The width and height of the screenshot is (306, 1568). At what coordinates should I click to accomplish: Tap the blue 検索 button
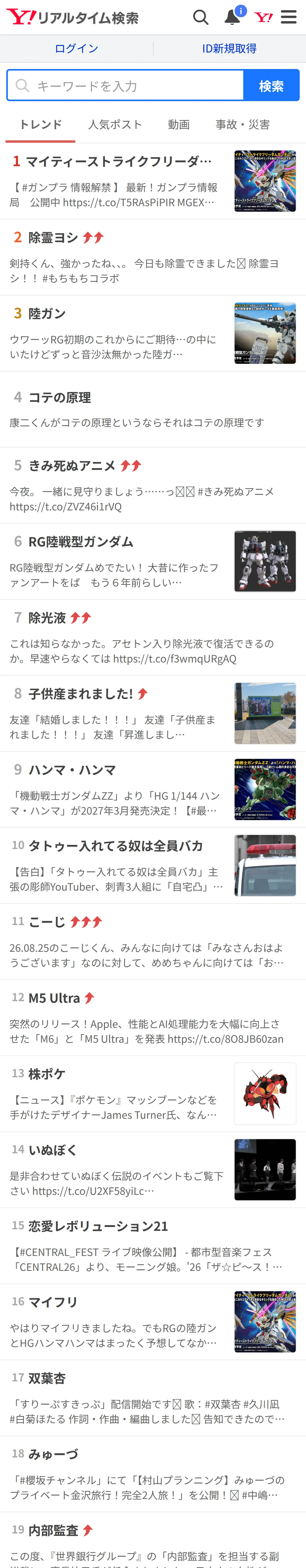271,85
